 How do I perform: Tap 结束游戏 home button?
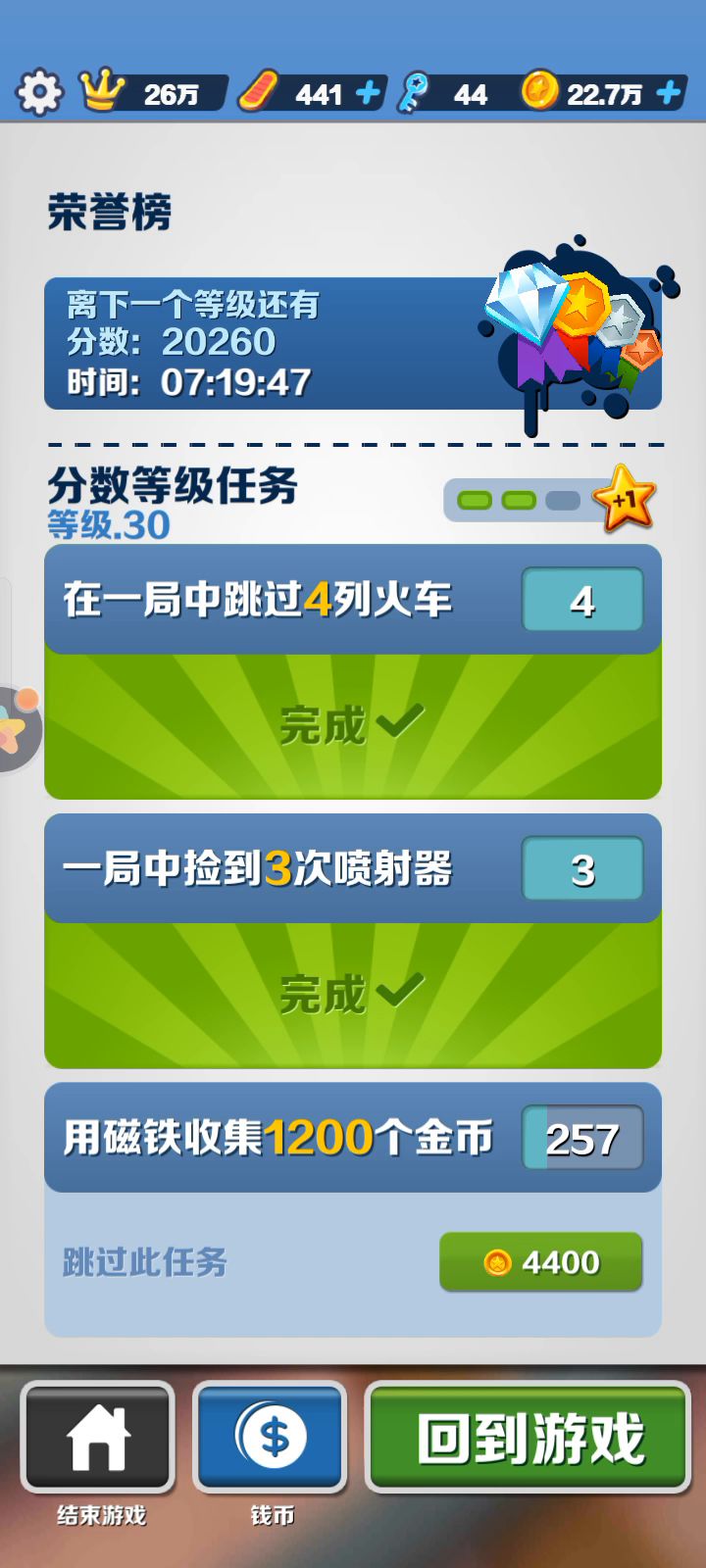pyautogui.click(x=98, y=1438)
